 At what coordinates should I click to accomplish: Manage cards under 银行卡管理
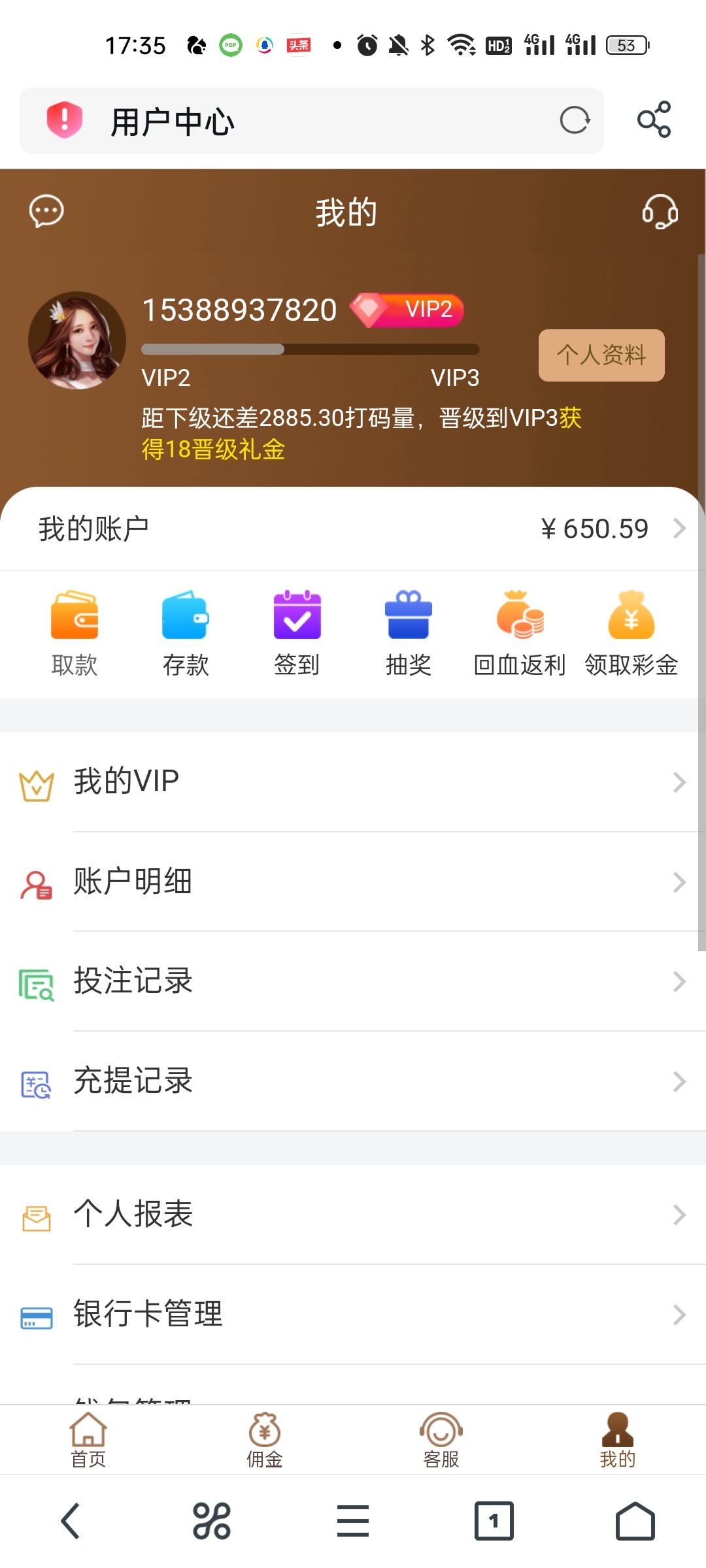pyautogui.click(x=353, y=1315)
